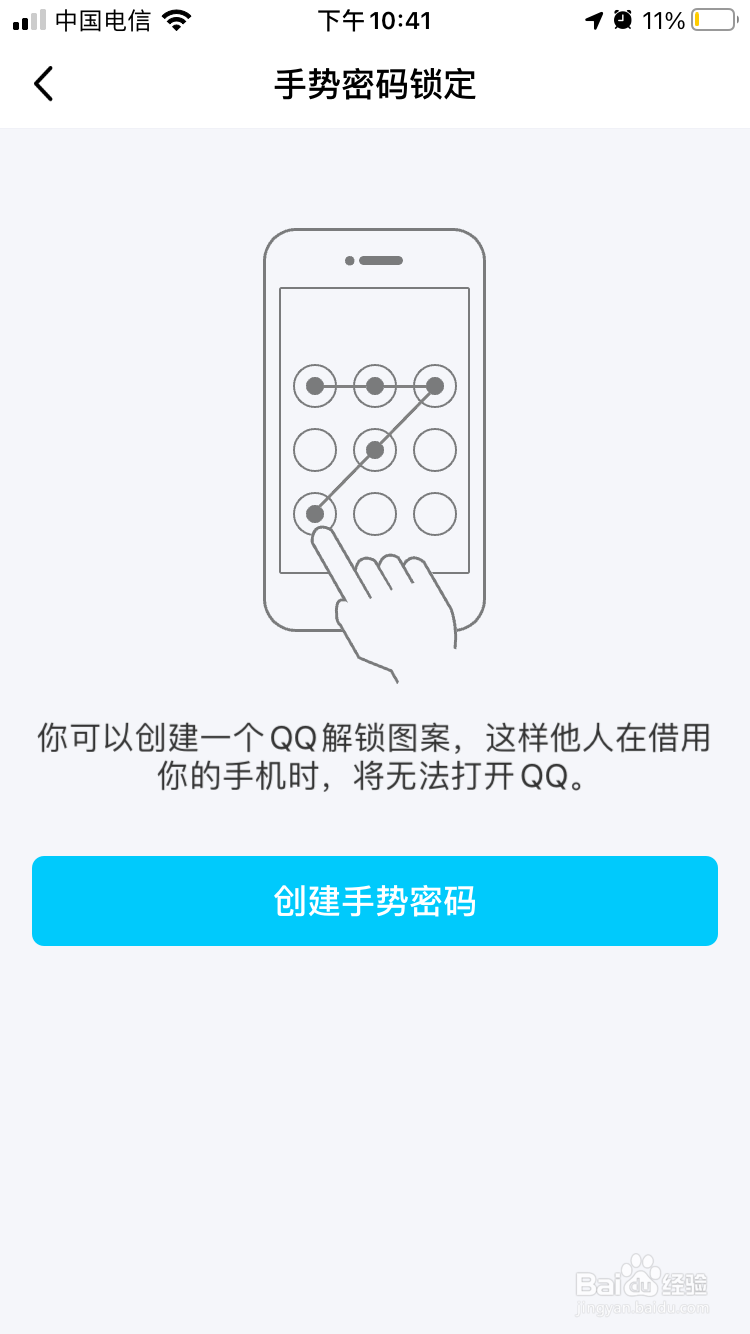Click the alarm clock status bar icon
Image resolution: width=750 pixels, height=1334 pixels.
(624, 18)
